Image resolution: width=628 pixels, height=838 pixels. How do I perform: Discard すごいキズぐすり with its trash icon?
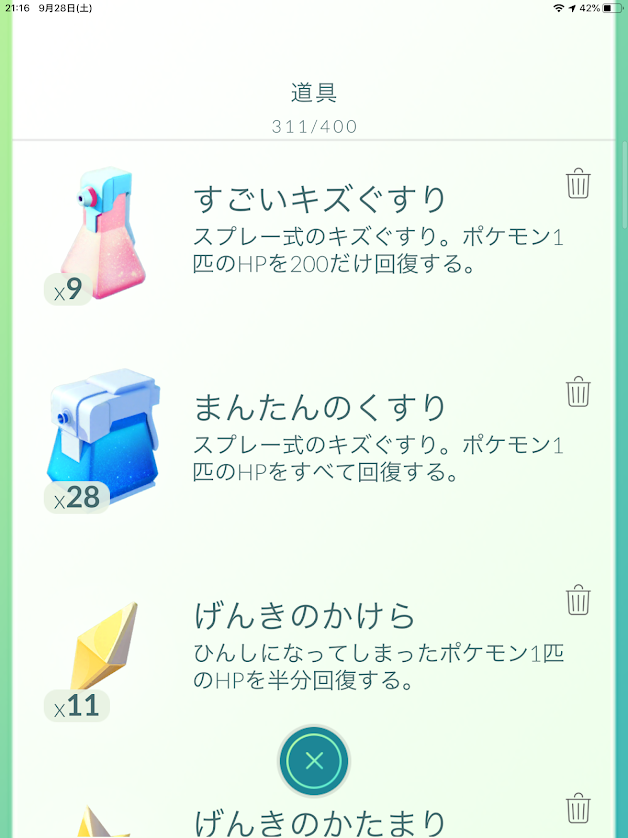pos(578,184)
